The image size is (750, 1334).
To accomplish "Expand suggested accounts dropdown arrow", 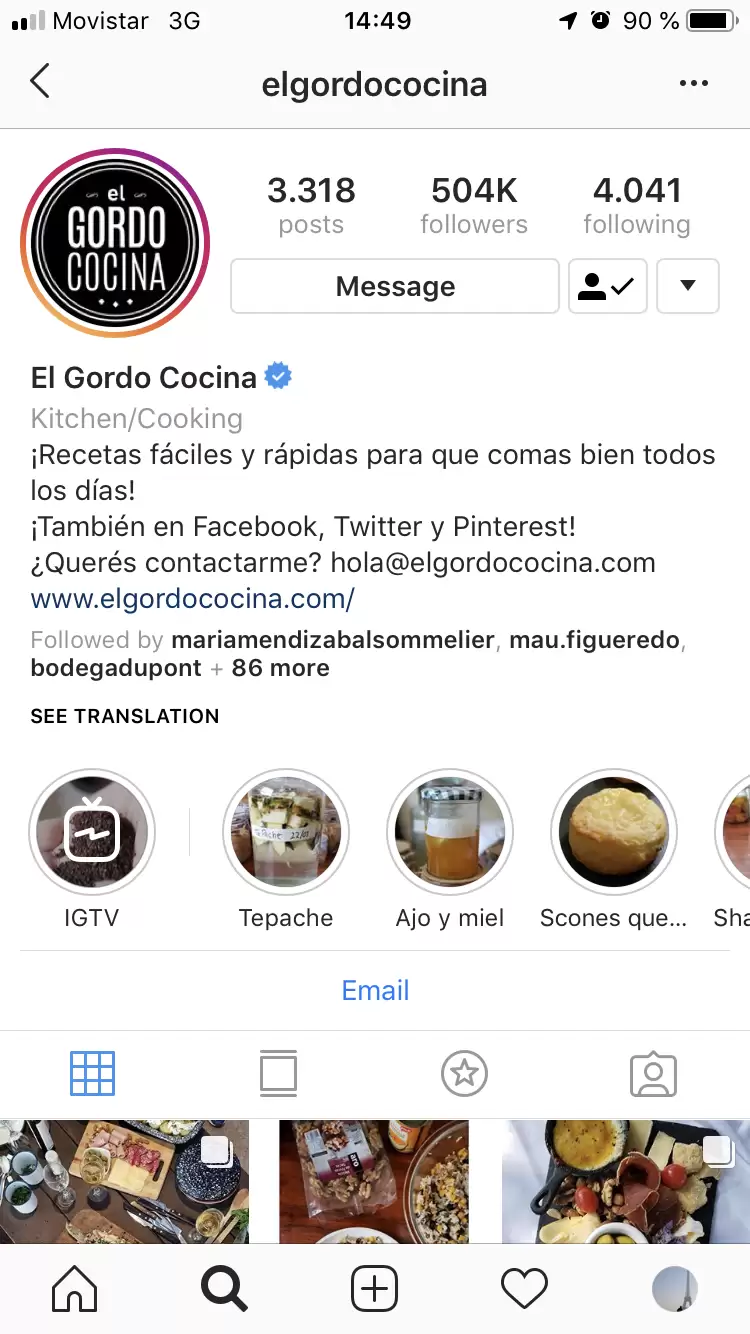I will pos(688,287).
